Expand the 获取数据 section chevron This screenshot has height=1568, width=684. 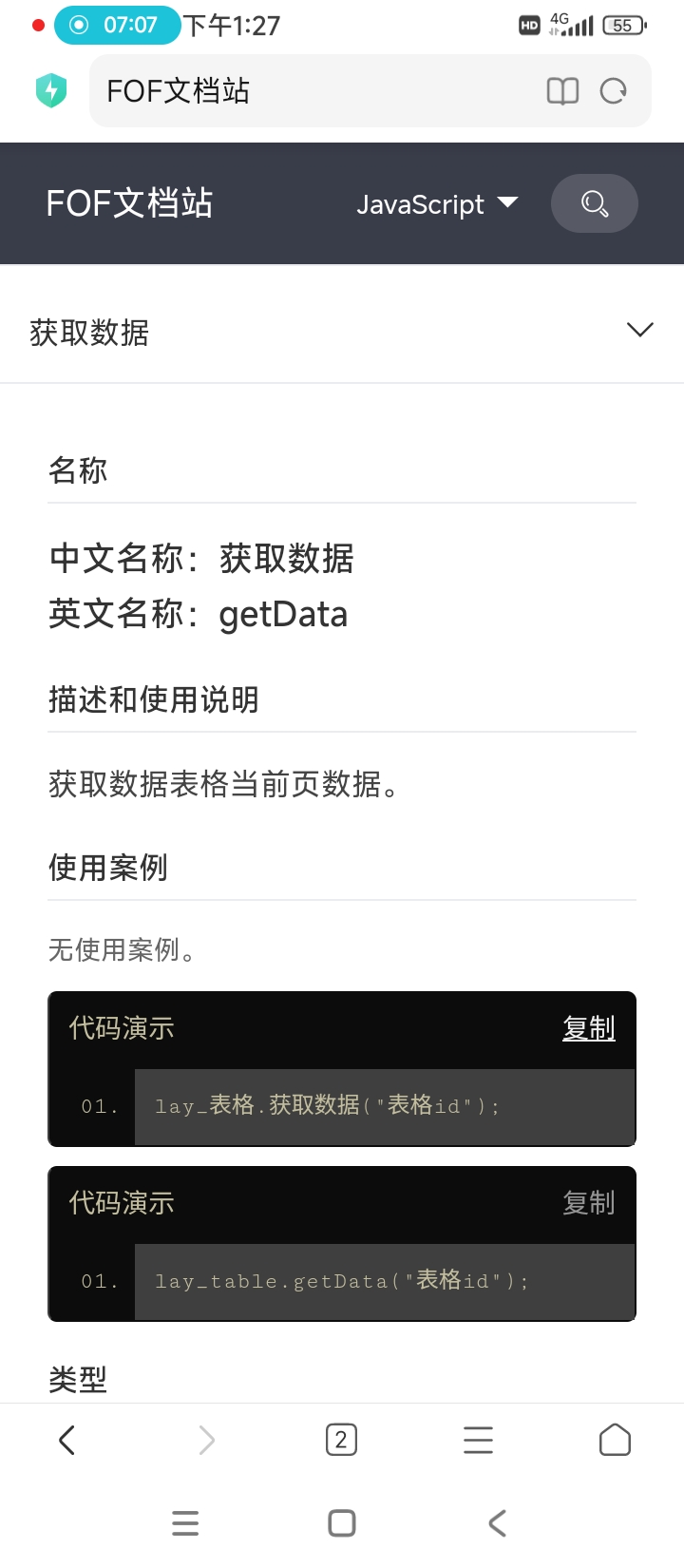640,330
